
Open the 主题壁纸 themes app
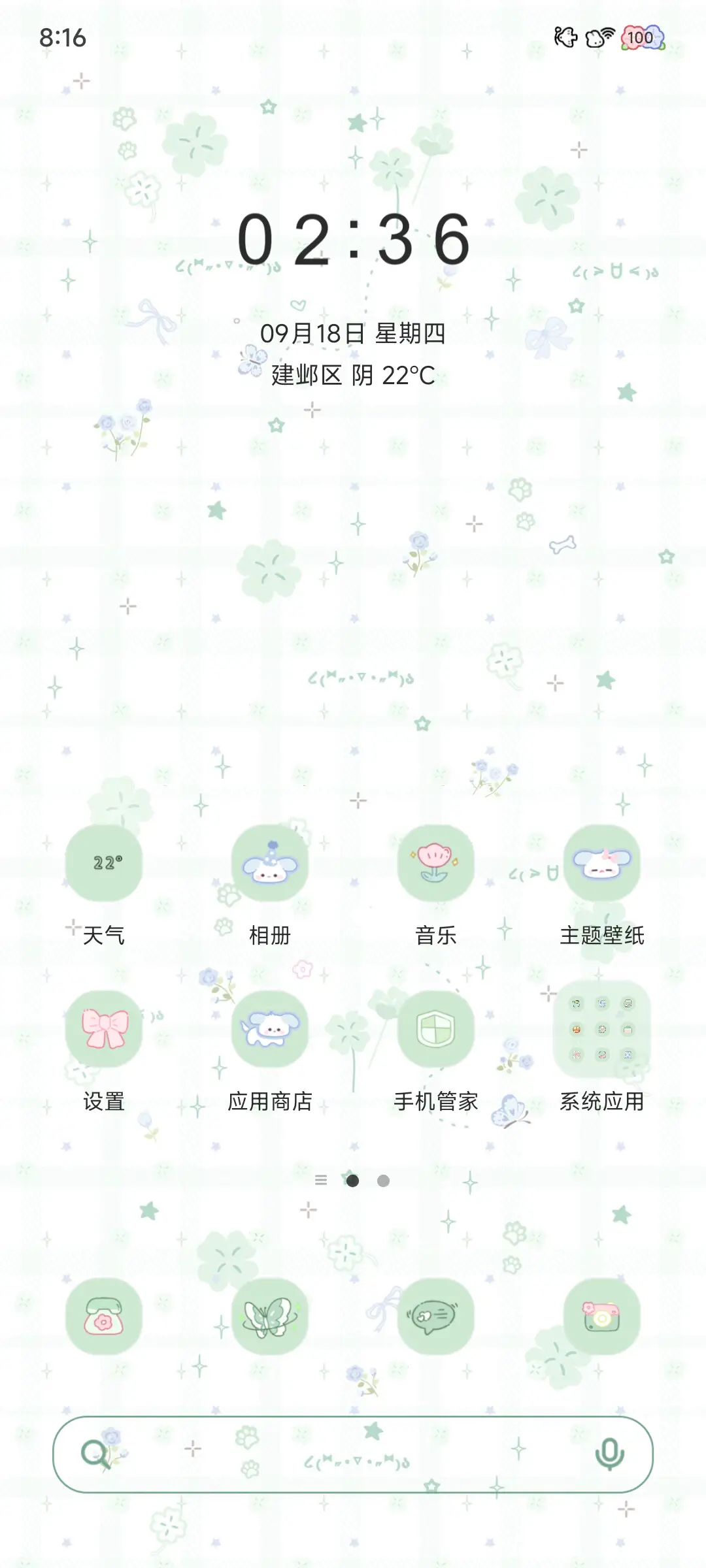[601, 864]
